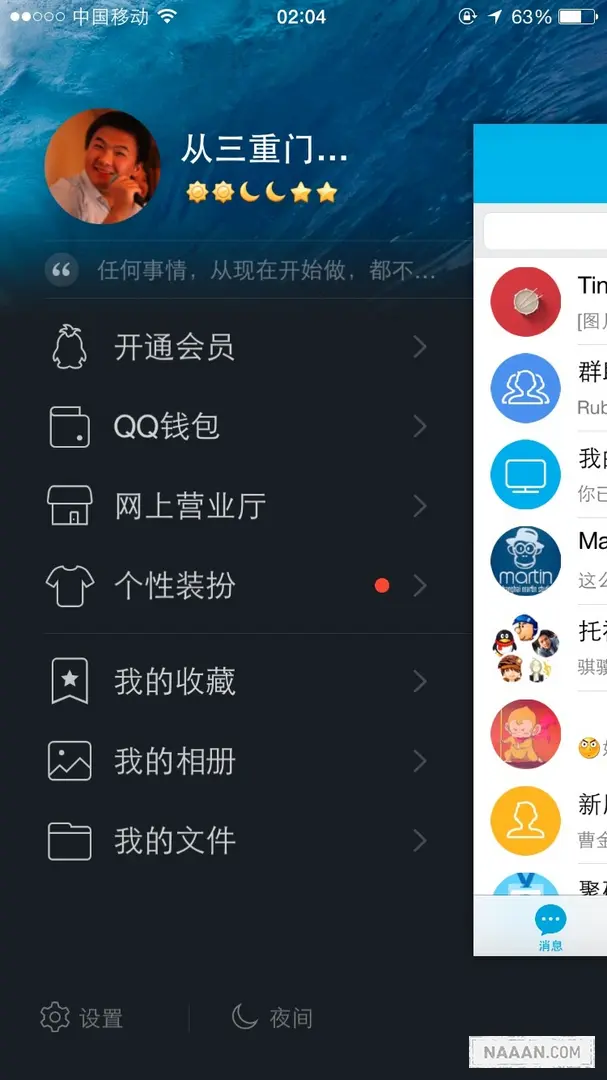Switch to the 消息 messages tab
The width and height of the screenshot is (607, 1080).
pos(550,927)
